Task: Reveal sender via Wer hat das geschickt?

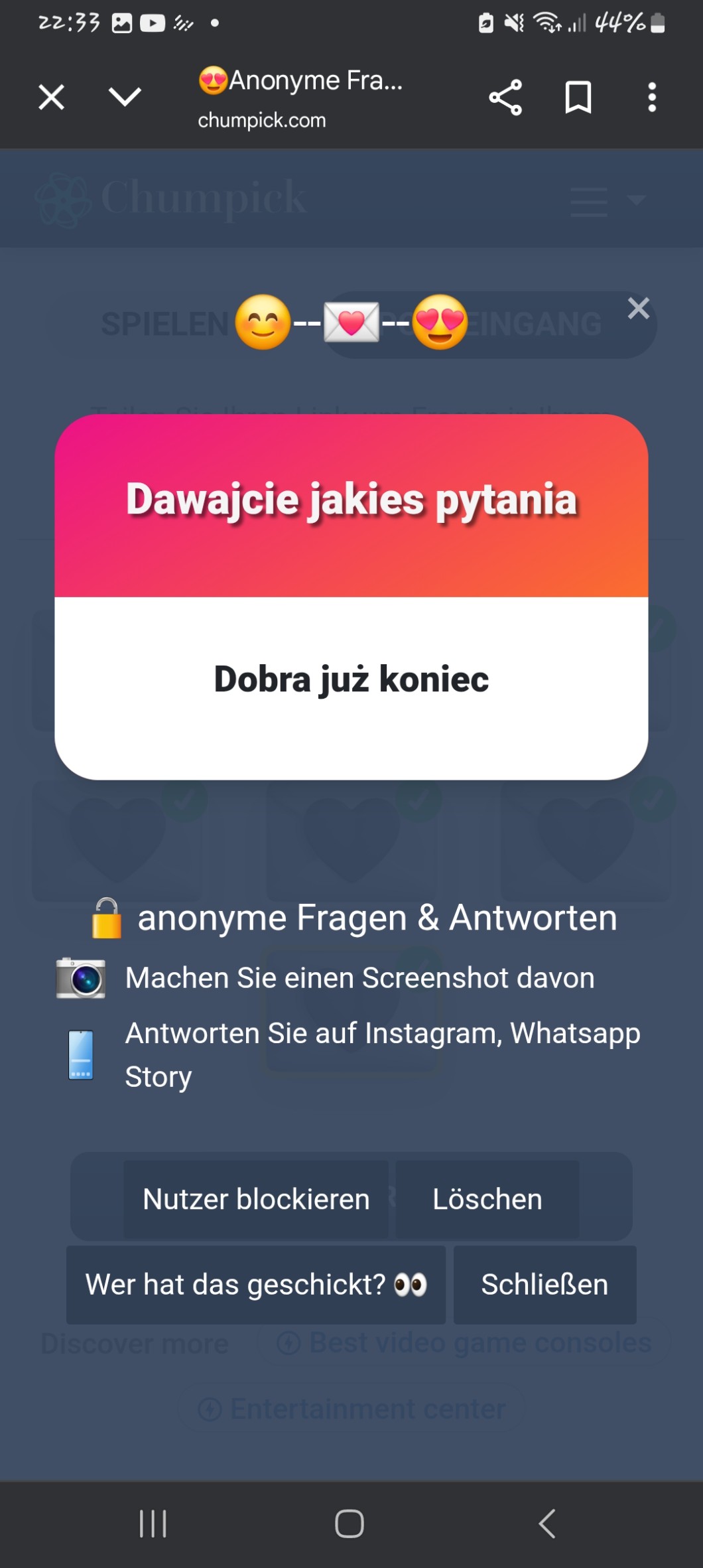Action: [x=256, y=1285]
